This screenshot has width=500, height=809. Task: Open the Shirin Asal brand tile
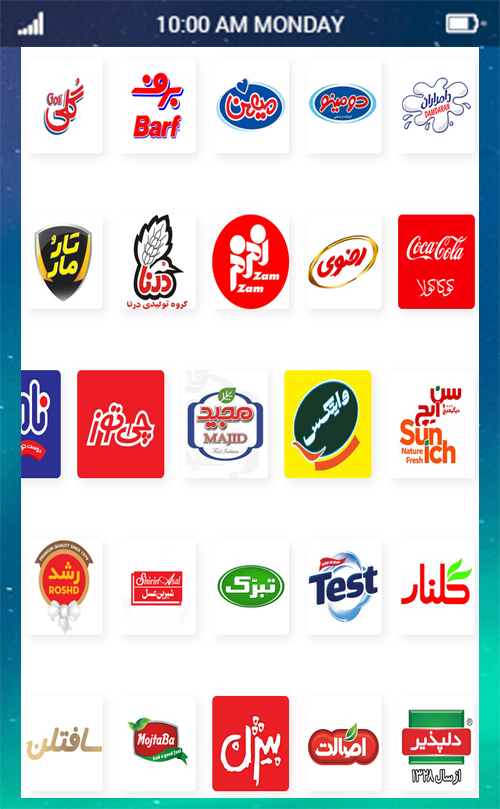157,587
